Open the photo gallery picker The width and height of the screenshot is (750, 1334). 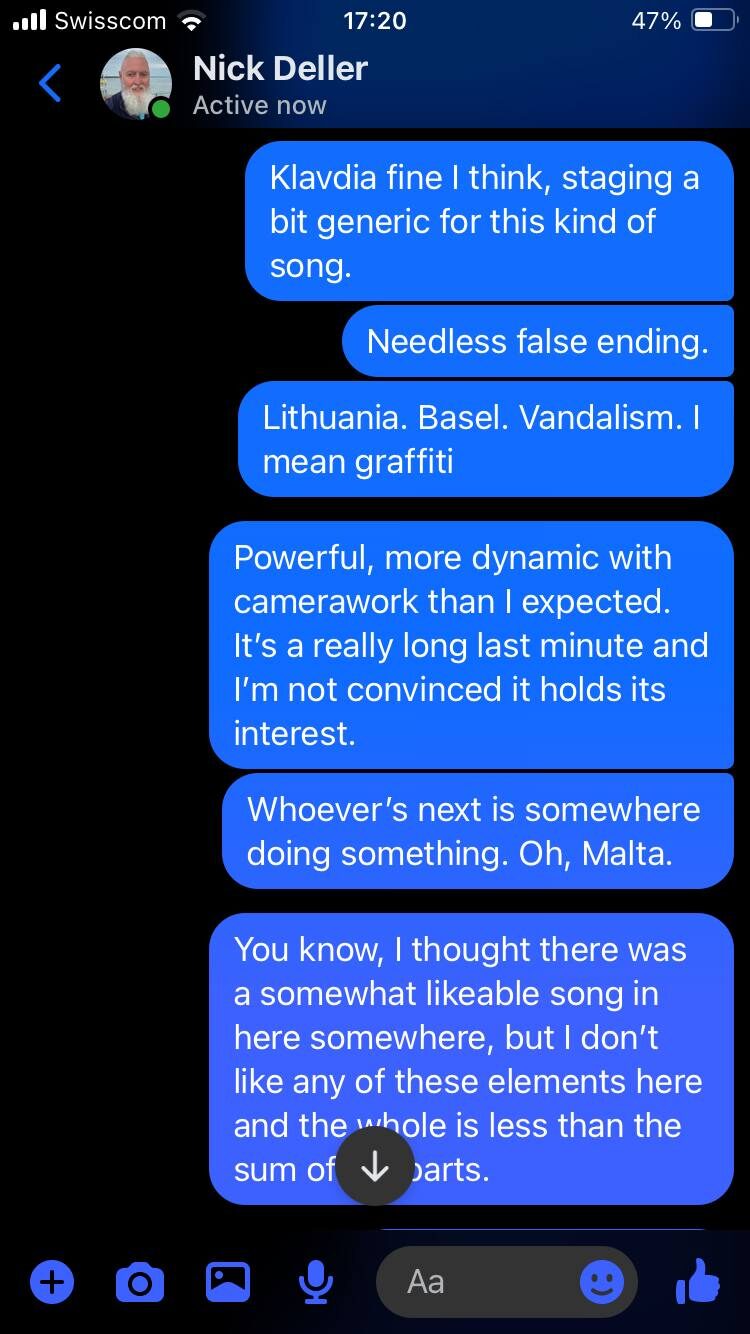(228, 1281)
